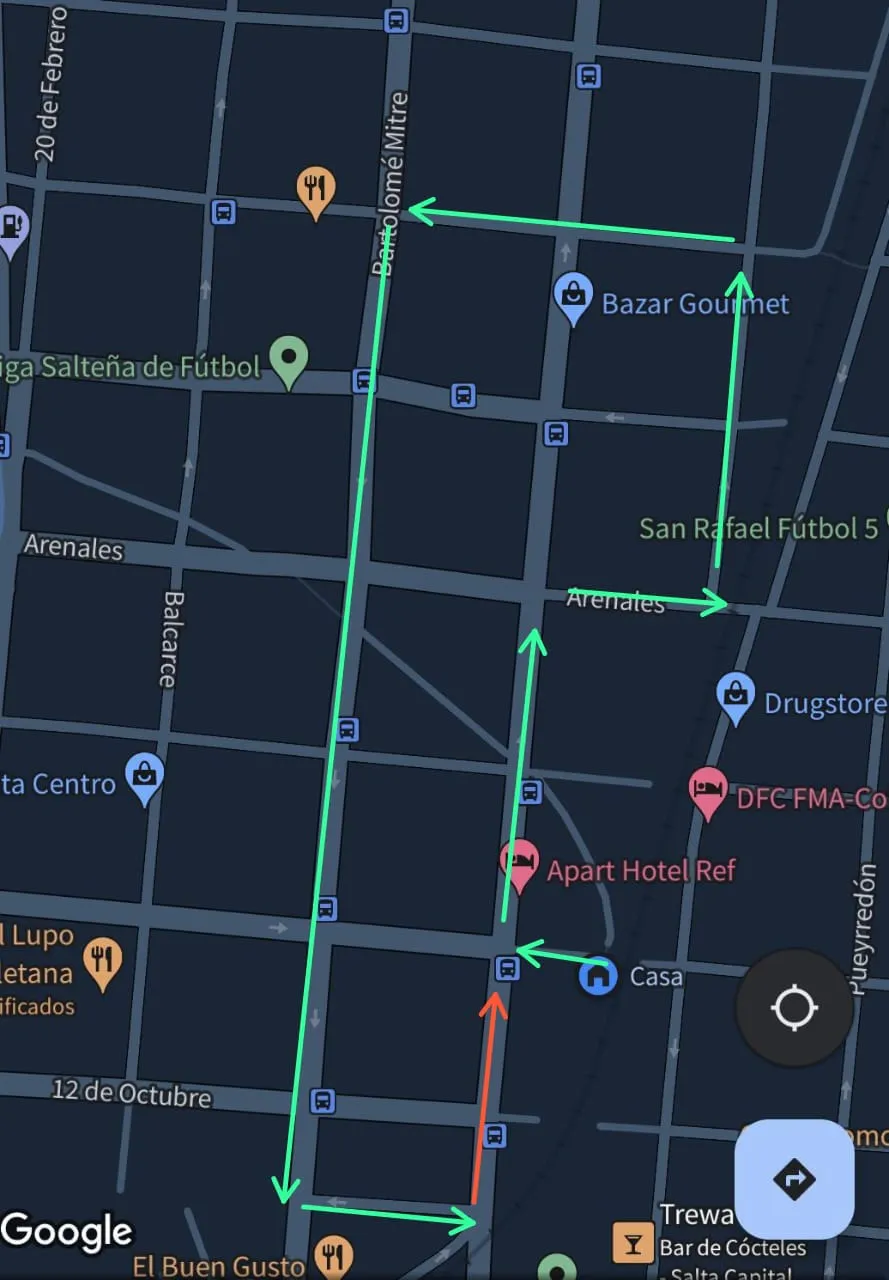
Task: Tap the El Buen Gusto restaurant pin
Action: coord(334,1256)
